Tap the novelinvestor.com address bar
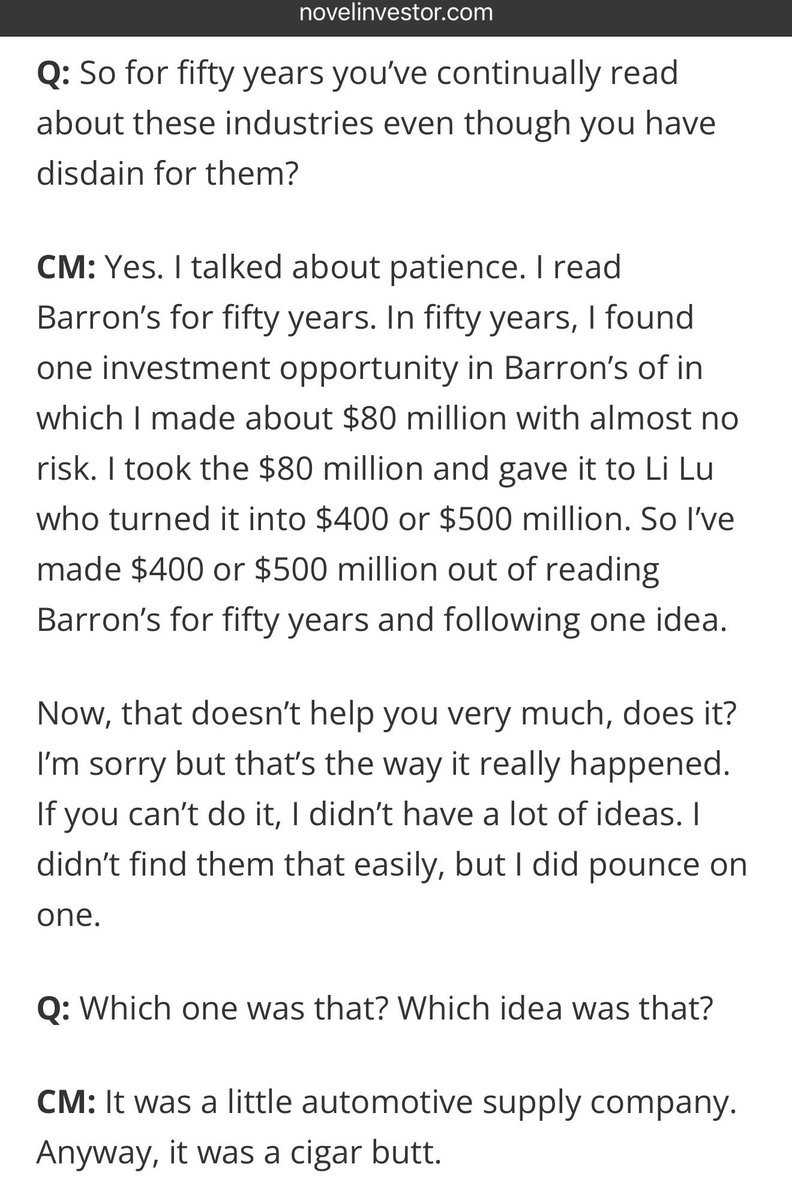This screenshot has height=1200, width=792. click(396, 14)
